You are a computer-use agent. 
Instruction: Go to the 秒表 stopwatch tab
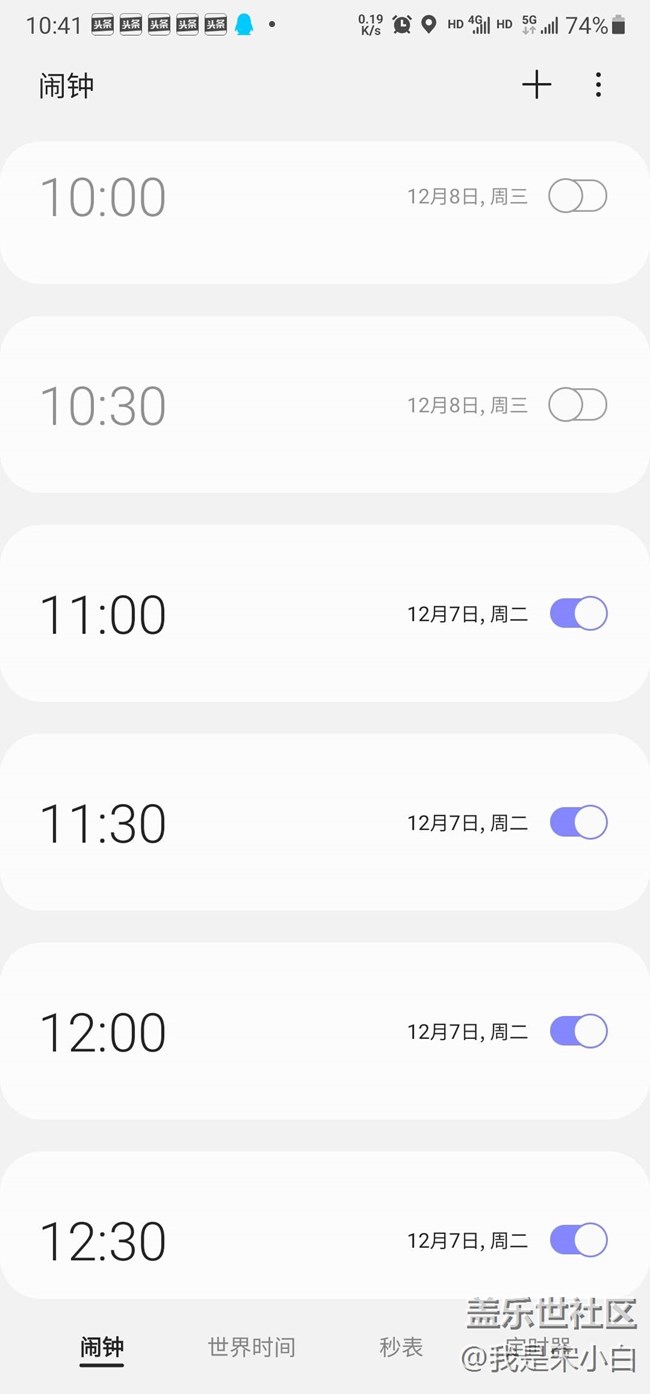tap(401, 1347)
